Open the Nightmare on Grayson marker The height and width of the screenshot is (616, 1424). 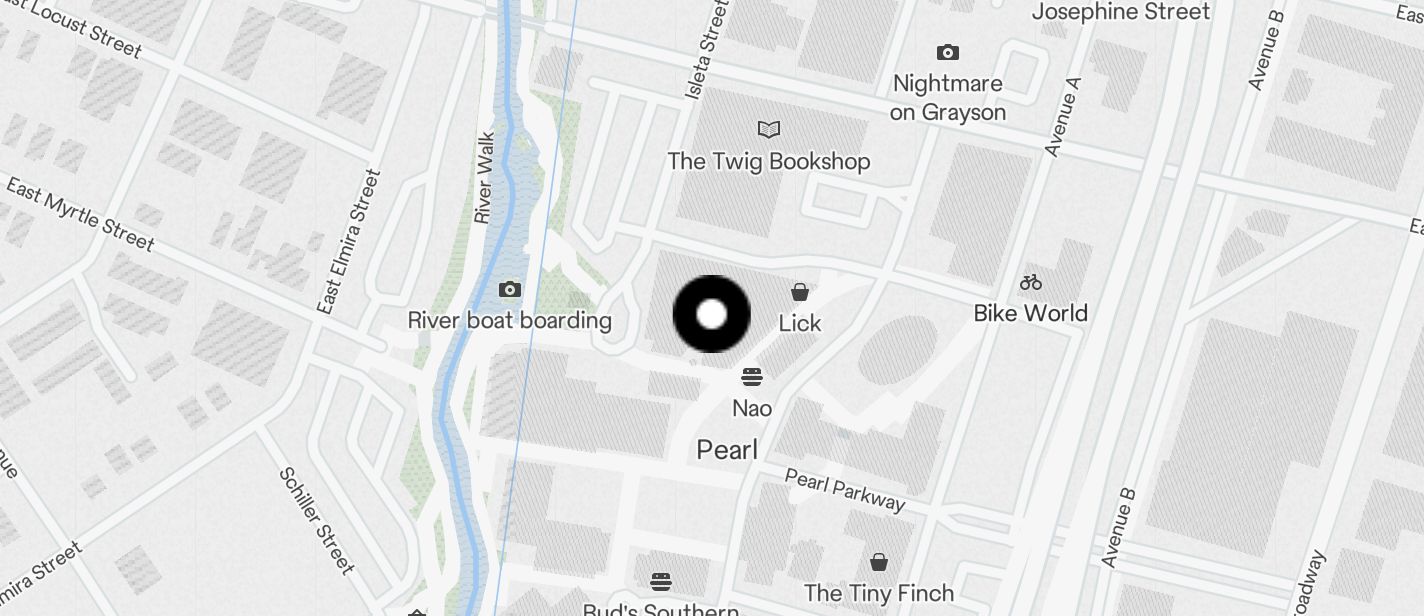click(x=947, y=52)
